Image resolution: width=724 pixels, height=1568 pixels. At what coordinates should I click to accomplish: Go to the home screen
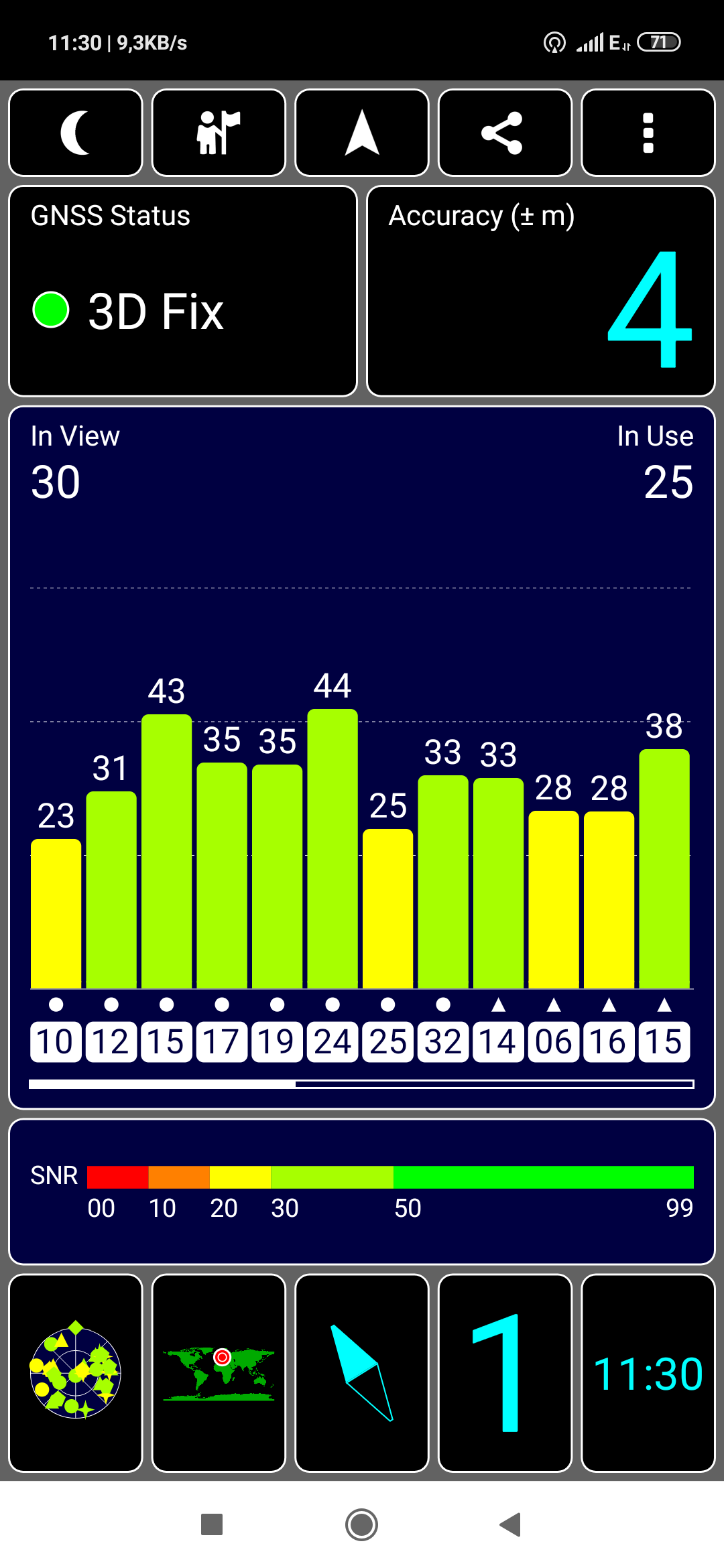tap(362, 1524)
